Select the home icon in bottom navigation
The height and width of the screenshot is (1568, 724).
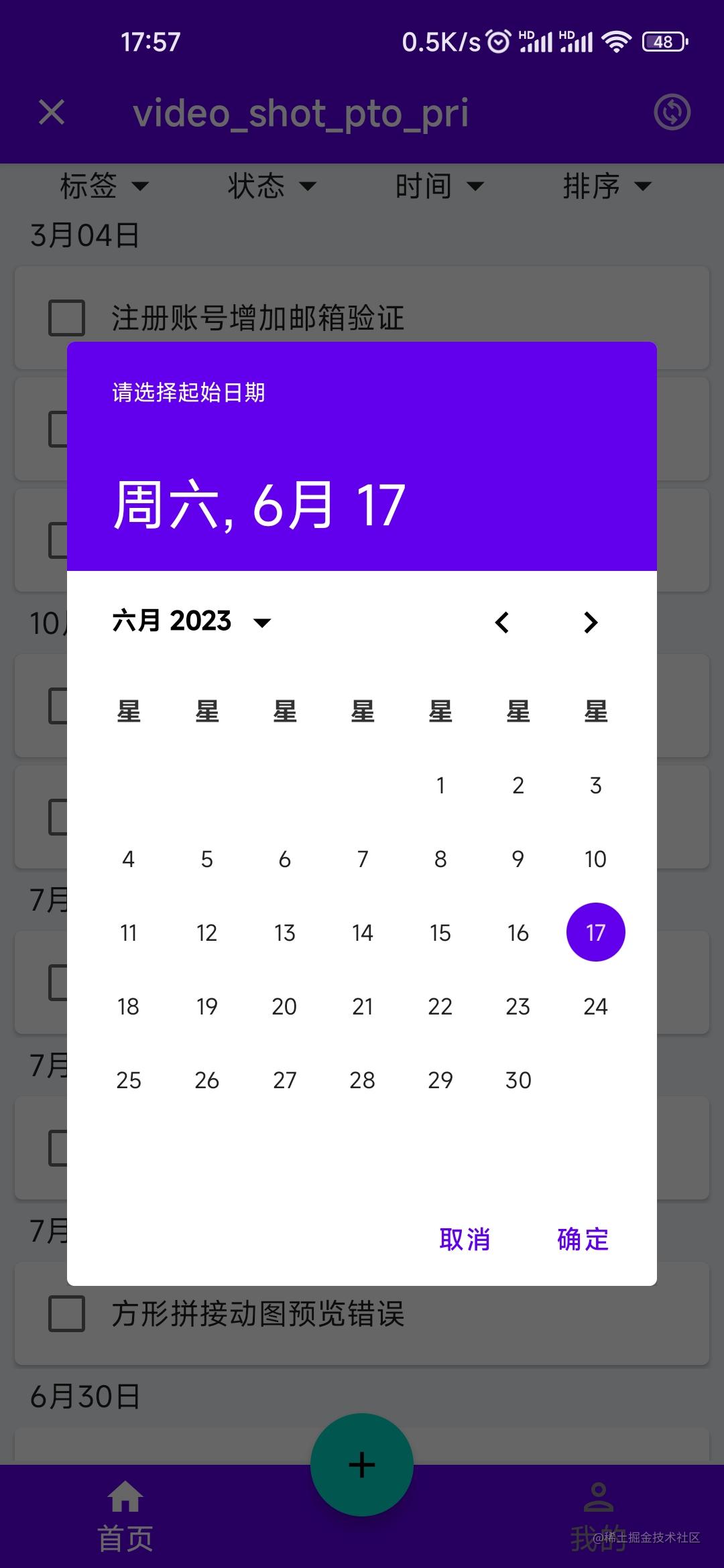[125, 1504]
